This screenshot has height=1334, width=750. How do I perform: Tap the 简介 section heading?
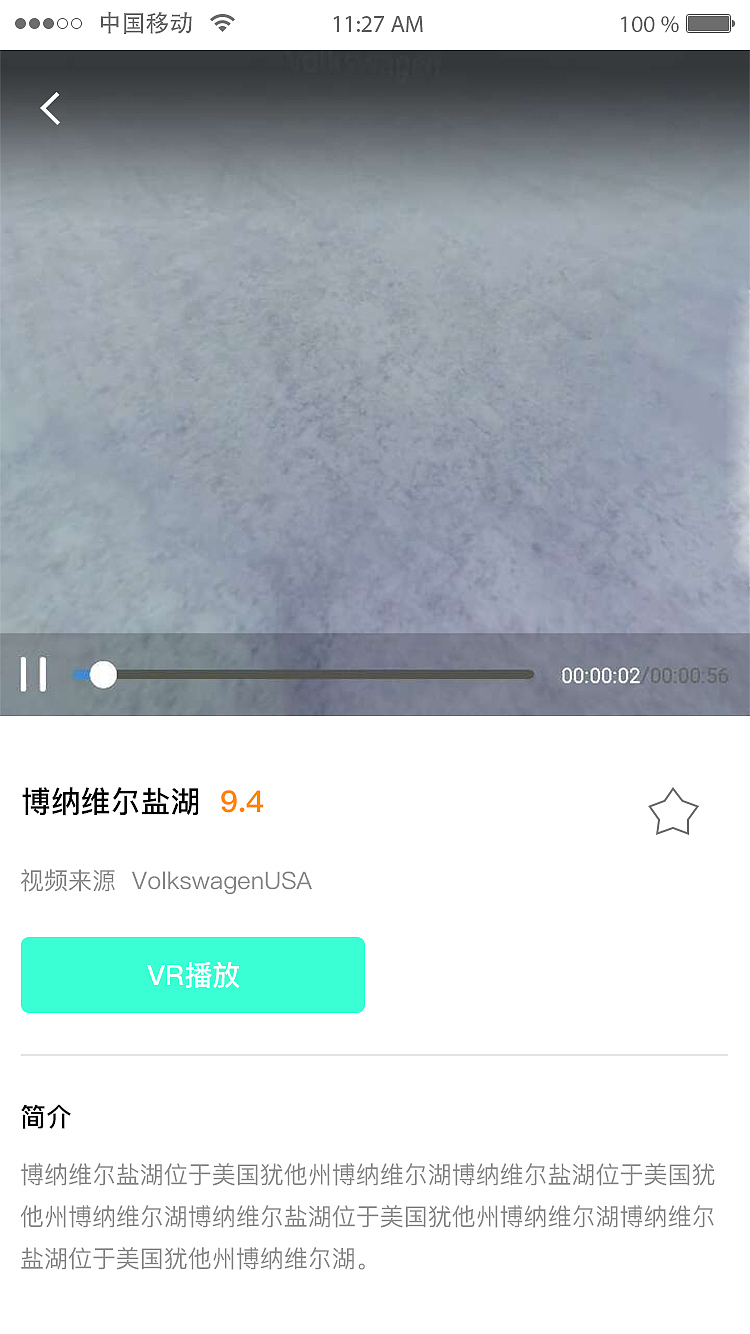point(45,1117)
